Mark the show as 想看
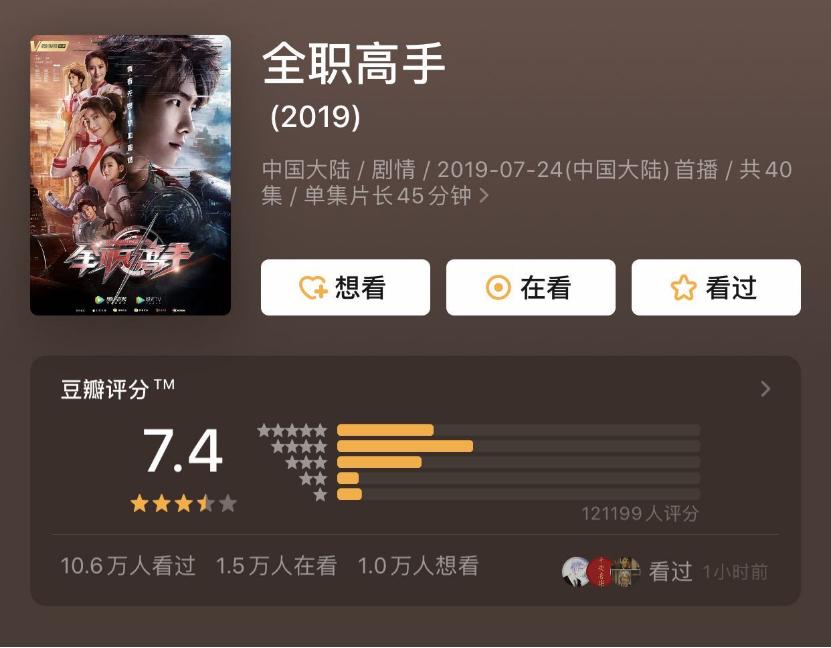The image size is (831, 648). tap(345, 288)
